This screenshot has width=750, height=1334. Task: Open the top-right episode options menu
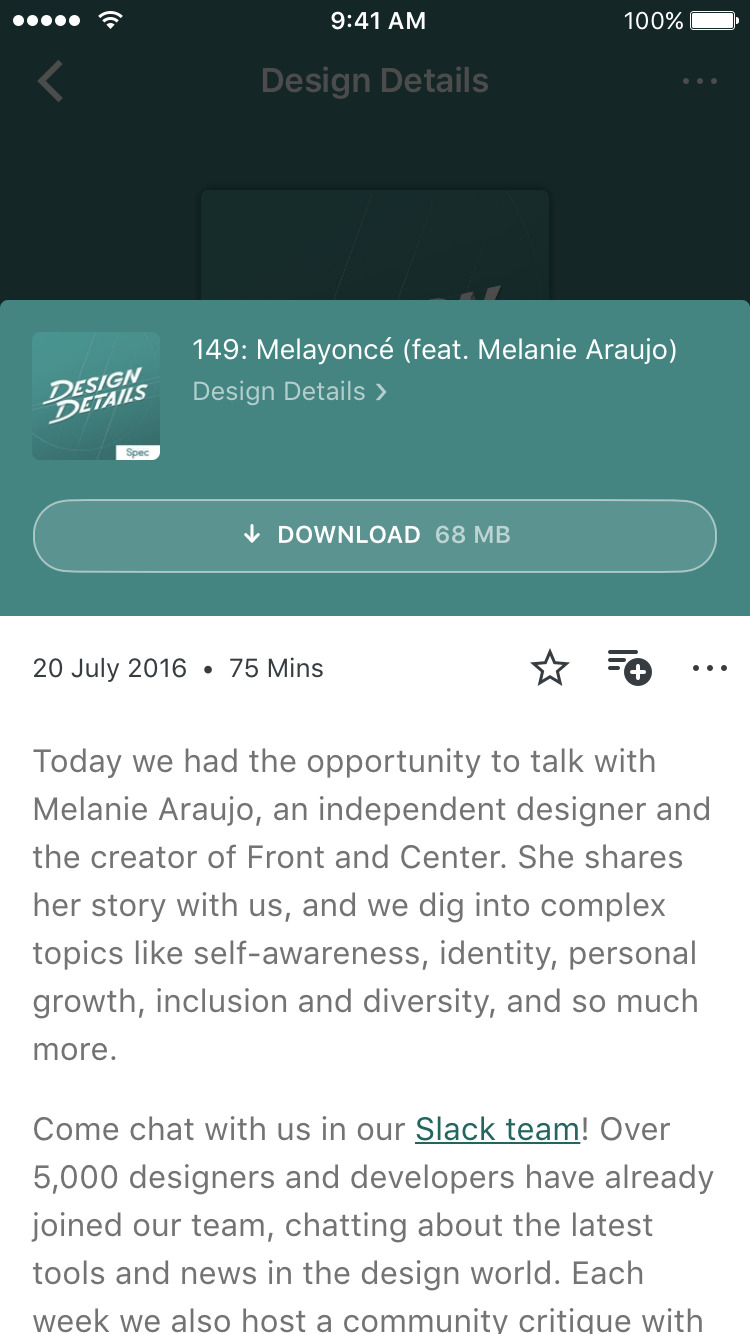tap(700, 80)
